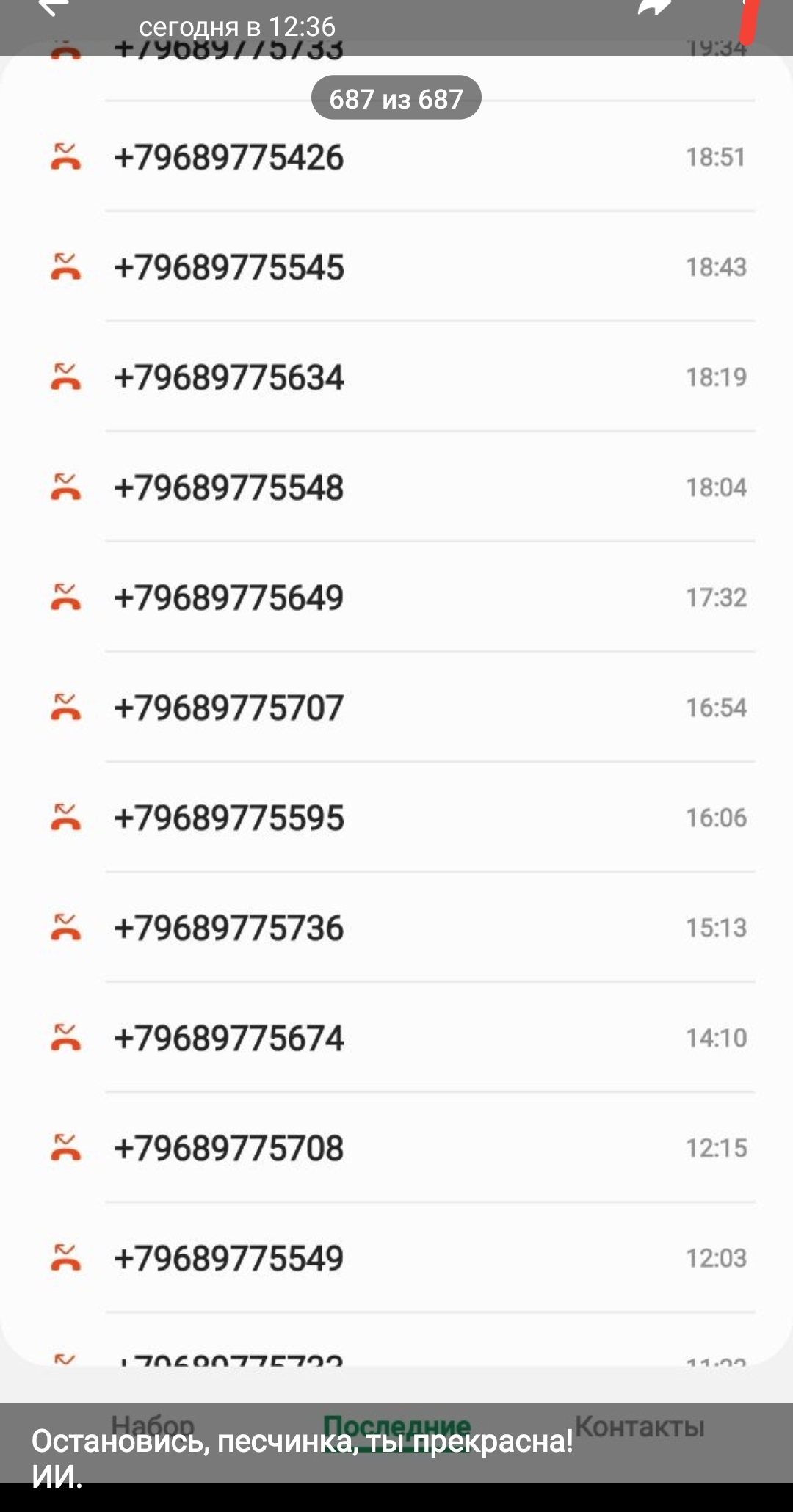Viewport: 793px width, 1512px height.
Task: Go back using the top-left arrow
Action: [x=51, y=7]
